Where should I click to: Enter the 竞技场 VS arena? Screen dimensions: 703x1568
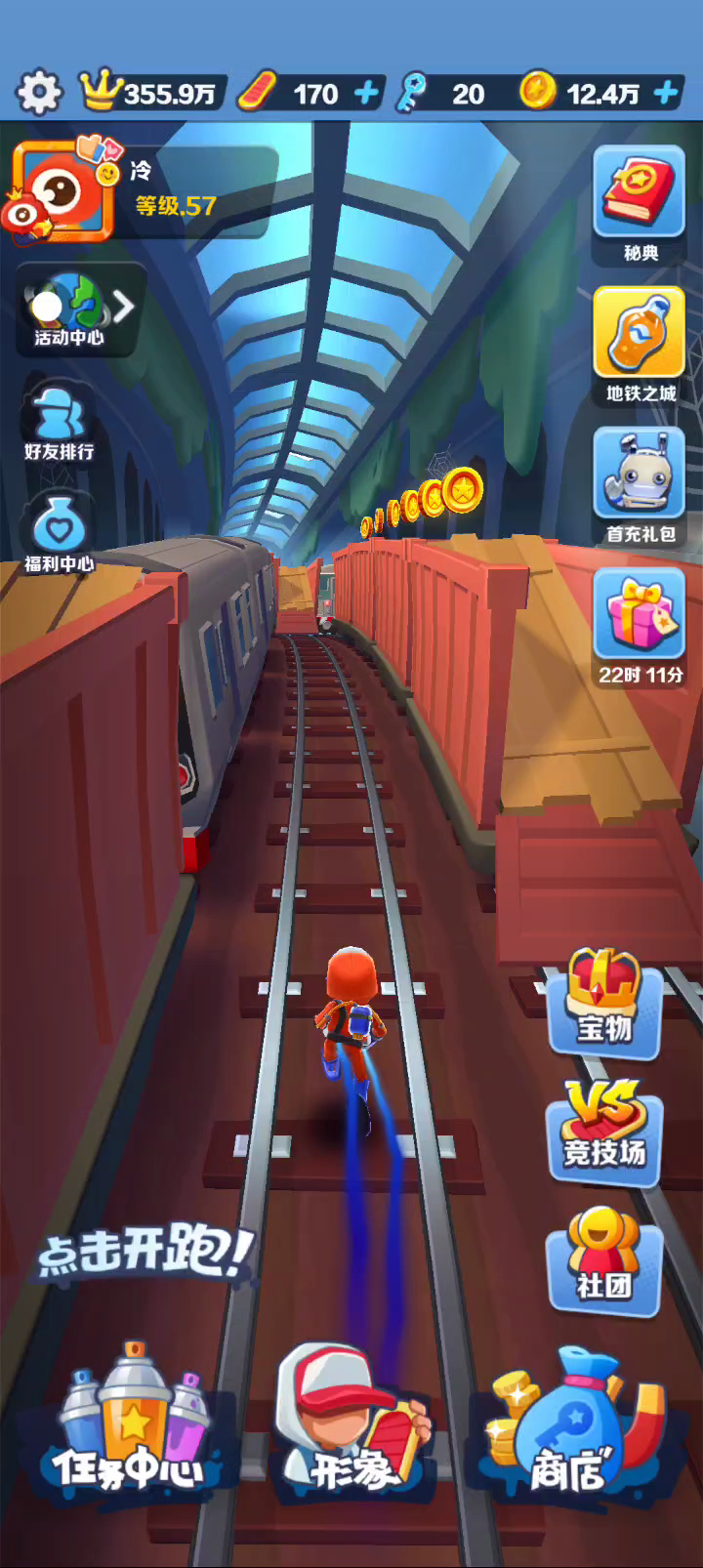(x=603, y=1133)
